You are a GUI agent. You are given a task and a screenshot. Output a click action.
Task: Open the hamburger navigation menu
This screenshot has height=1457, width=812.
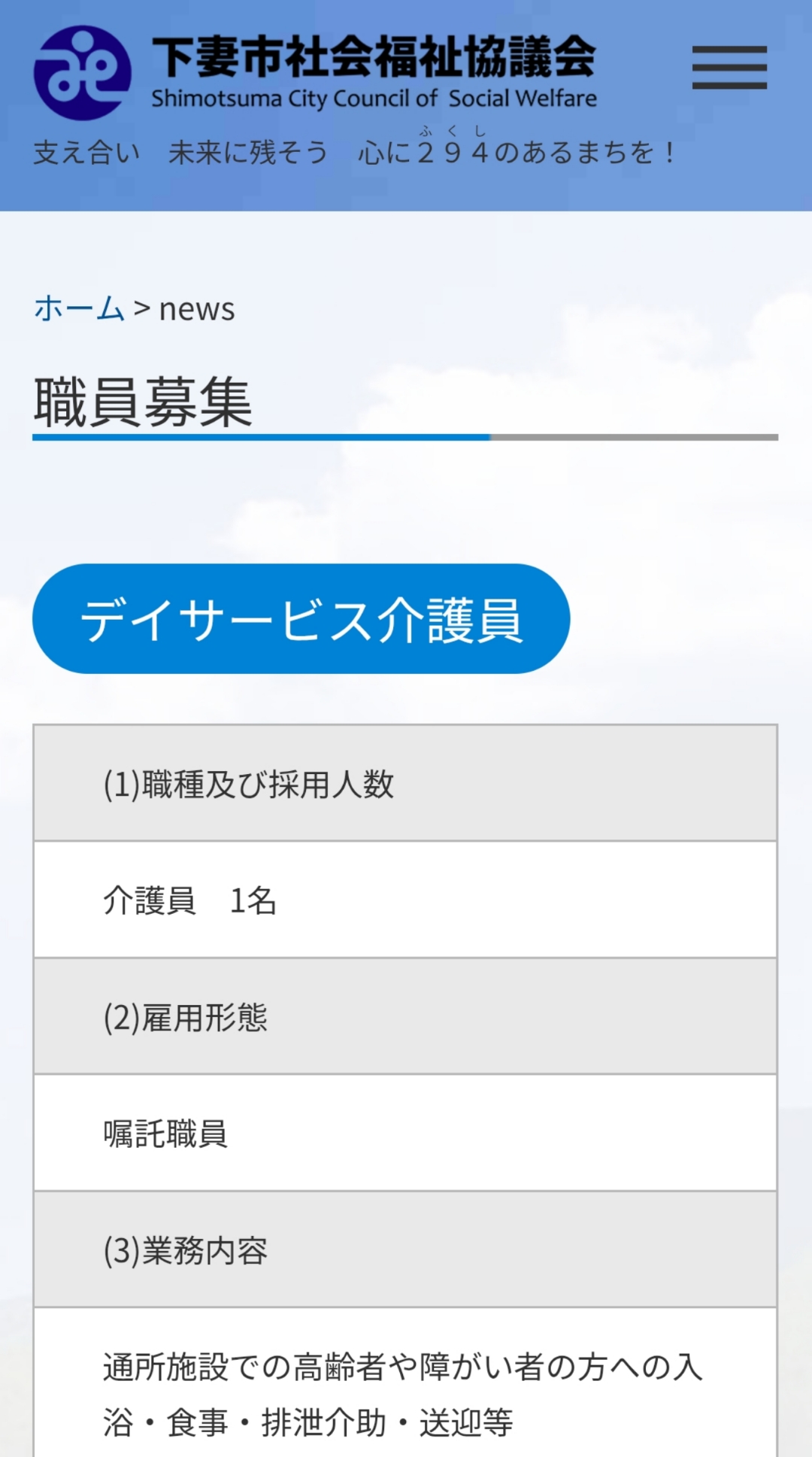(x=729, y=68)
